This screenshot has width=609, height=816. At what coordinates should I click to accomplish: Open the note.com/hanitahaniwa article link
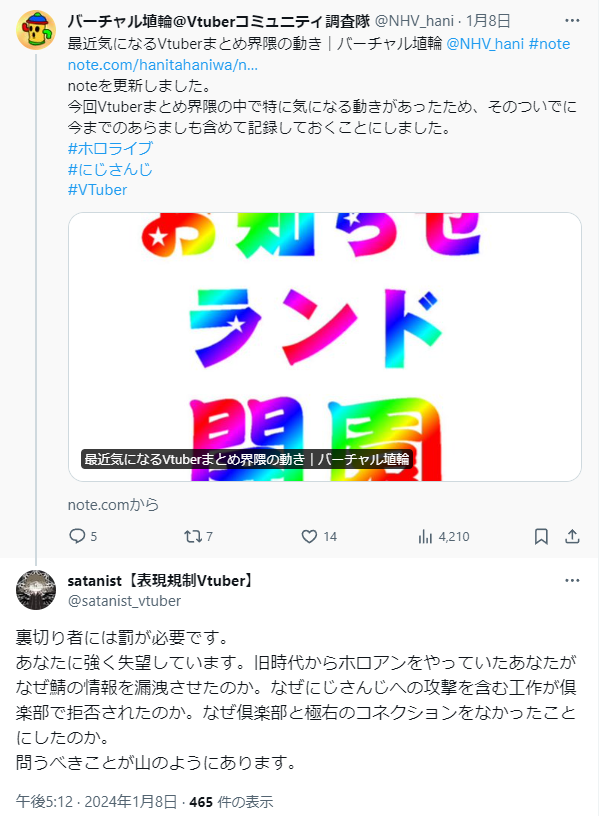point(162,65)
